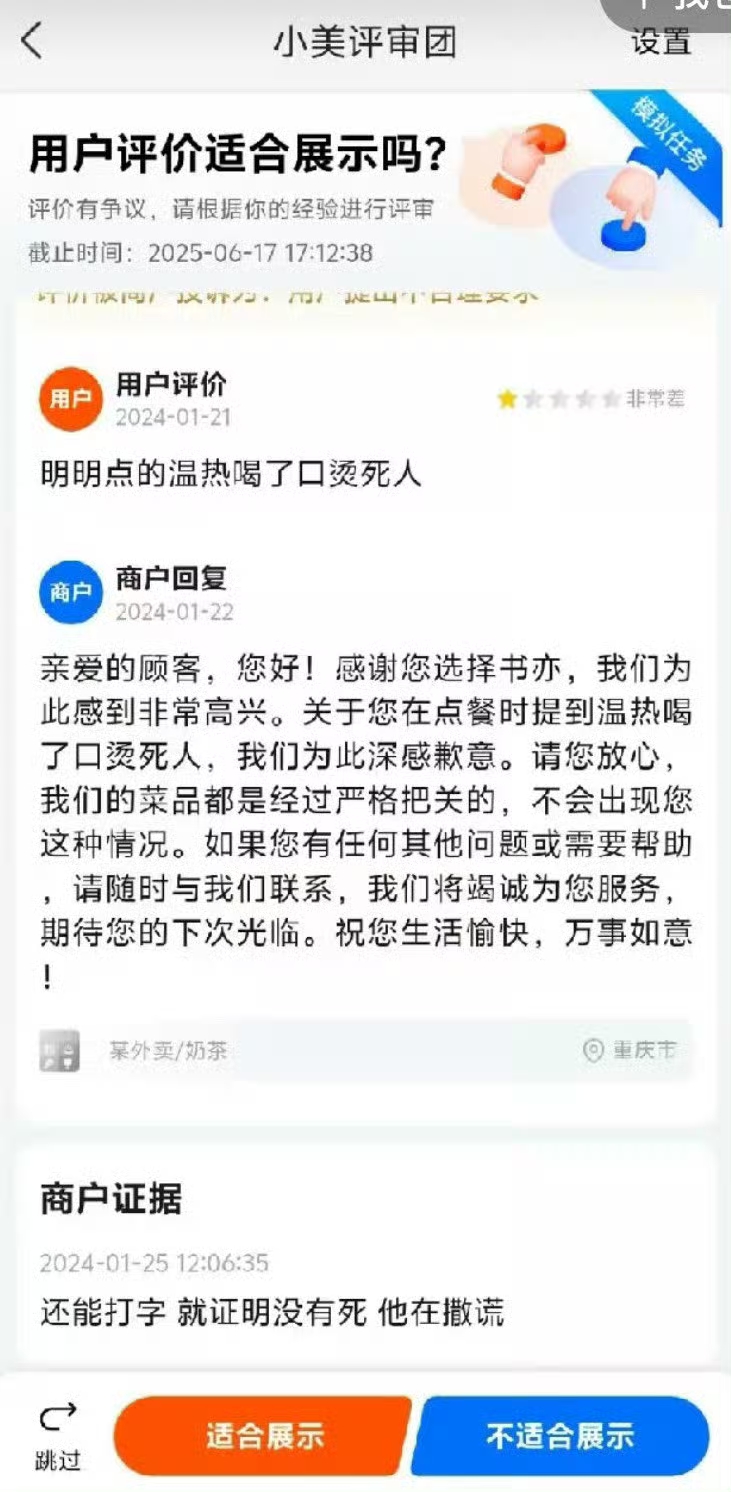Open 设置 in the top bar

tap(661, 42)
